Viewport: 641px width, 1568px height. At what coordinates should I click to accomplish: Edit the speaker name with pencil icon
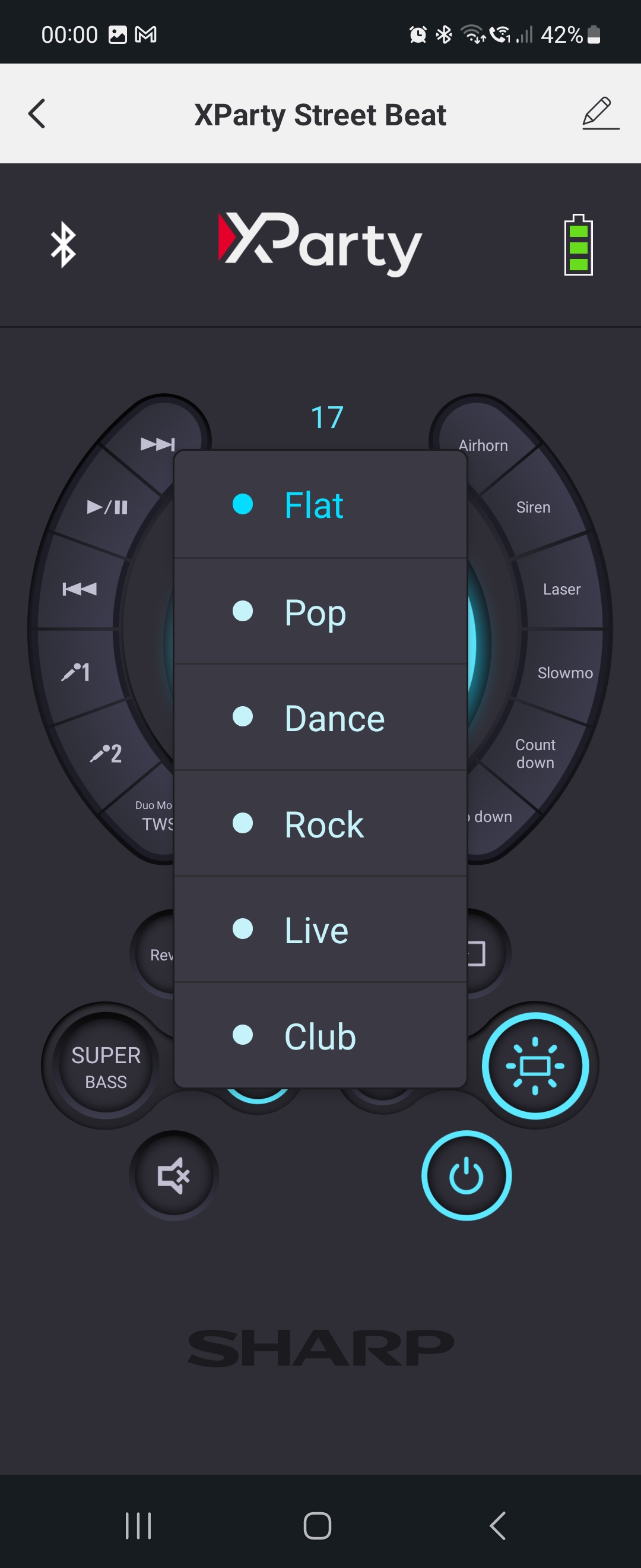tap(599, 114)
